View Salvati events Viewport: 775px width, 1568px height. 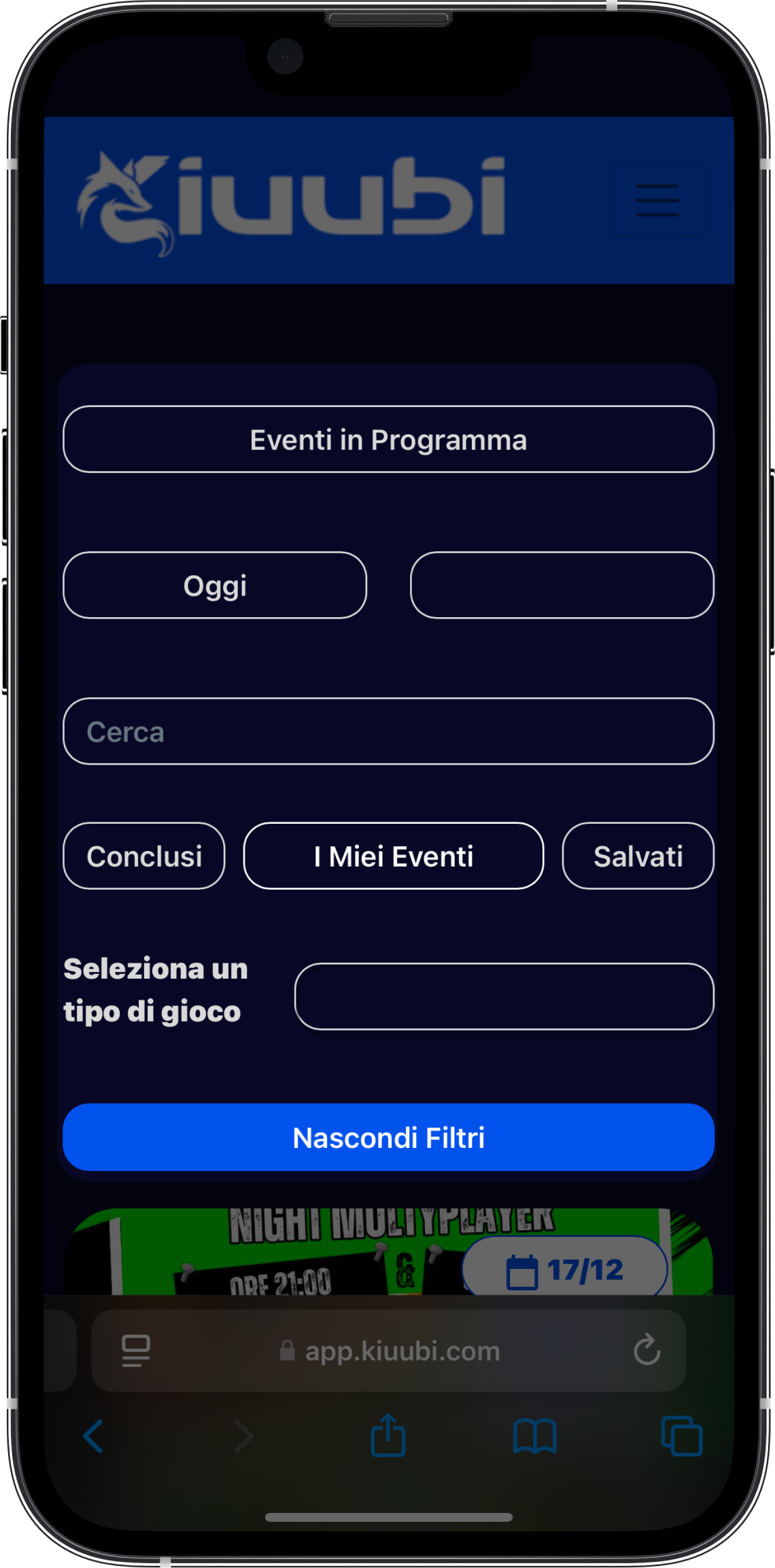(x=638, y=856)
